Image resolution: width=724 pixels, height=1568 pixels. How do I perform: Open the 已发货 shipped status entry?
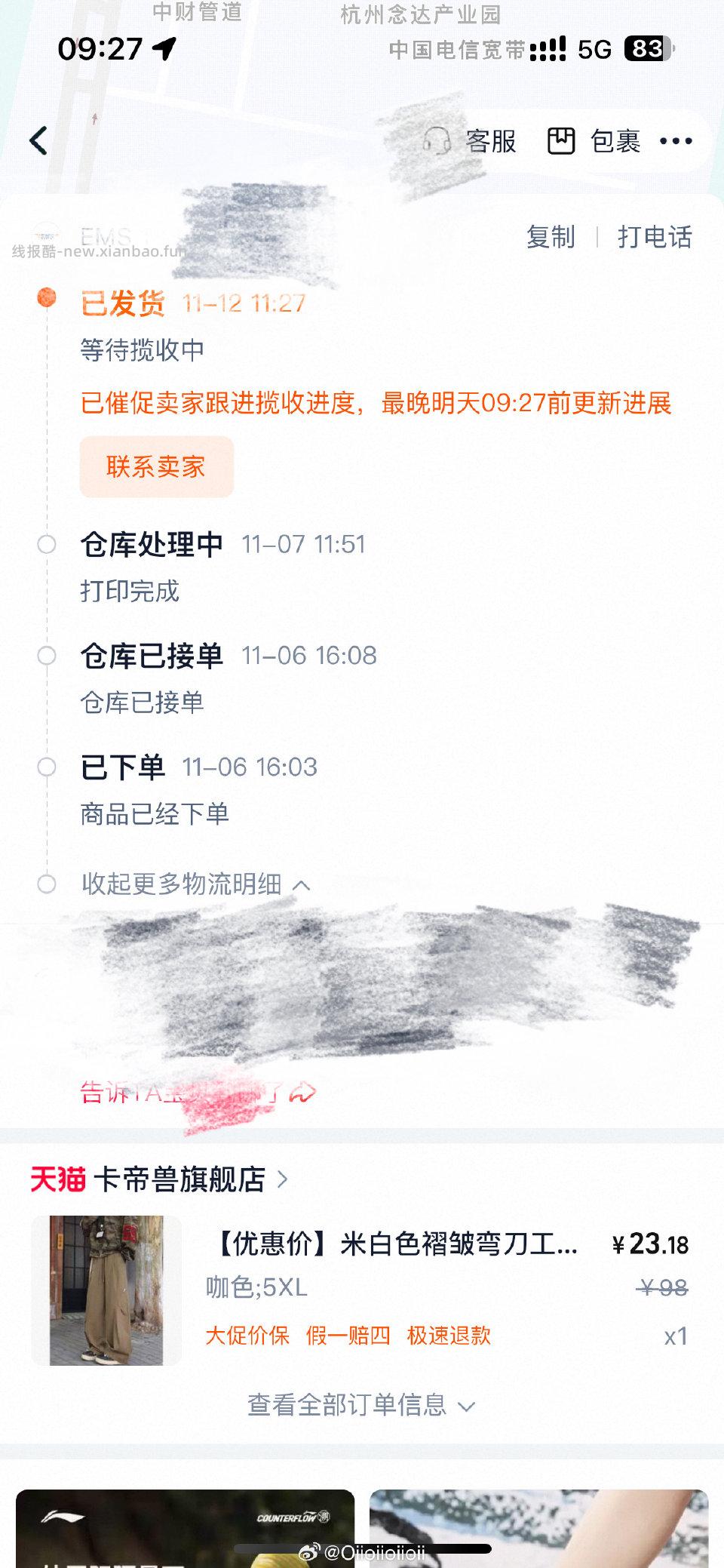(x=125, y=302)
